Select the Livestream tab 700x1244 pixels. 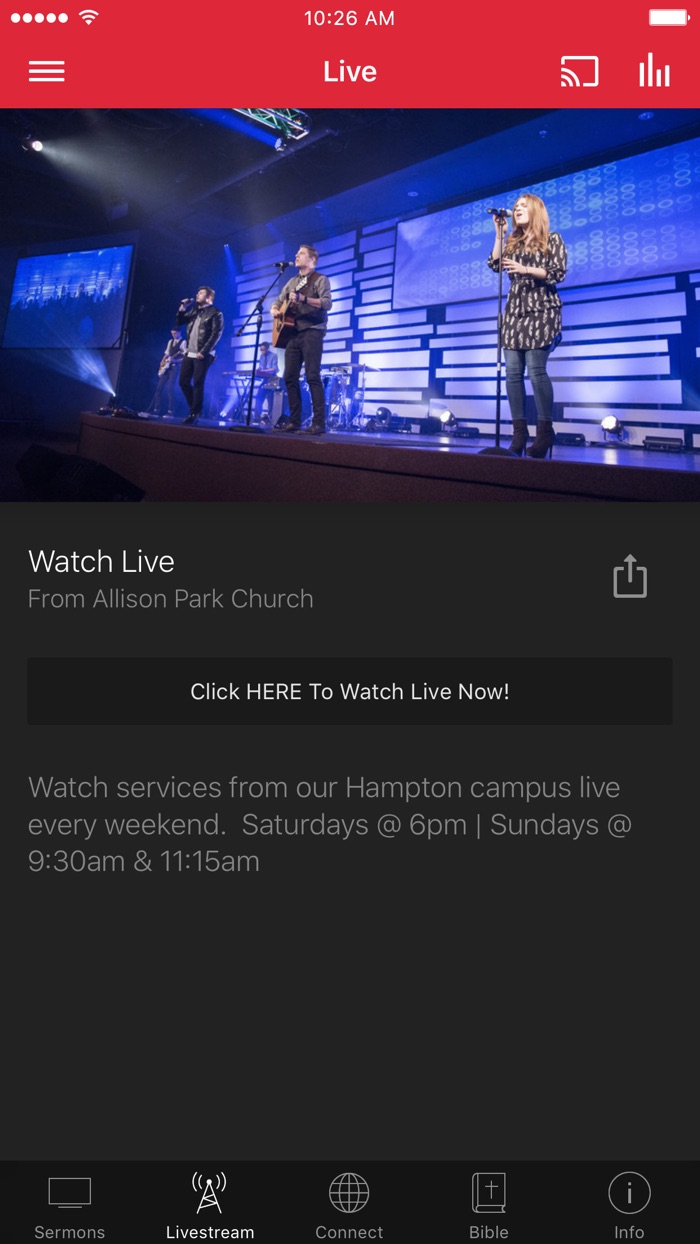210,1206
